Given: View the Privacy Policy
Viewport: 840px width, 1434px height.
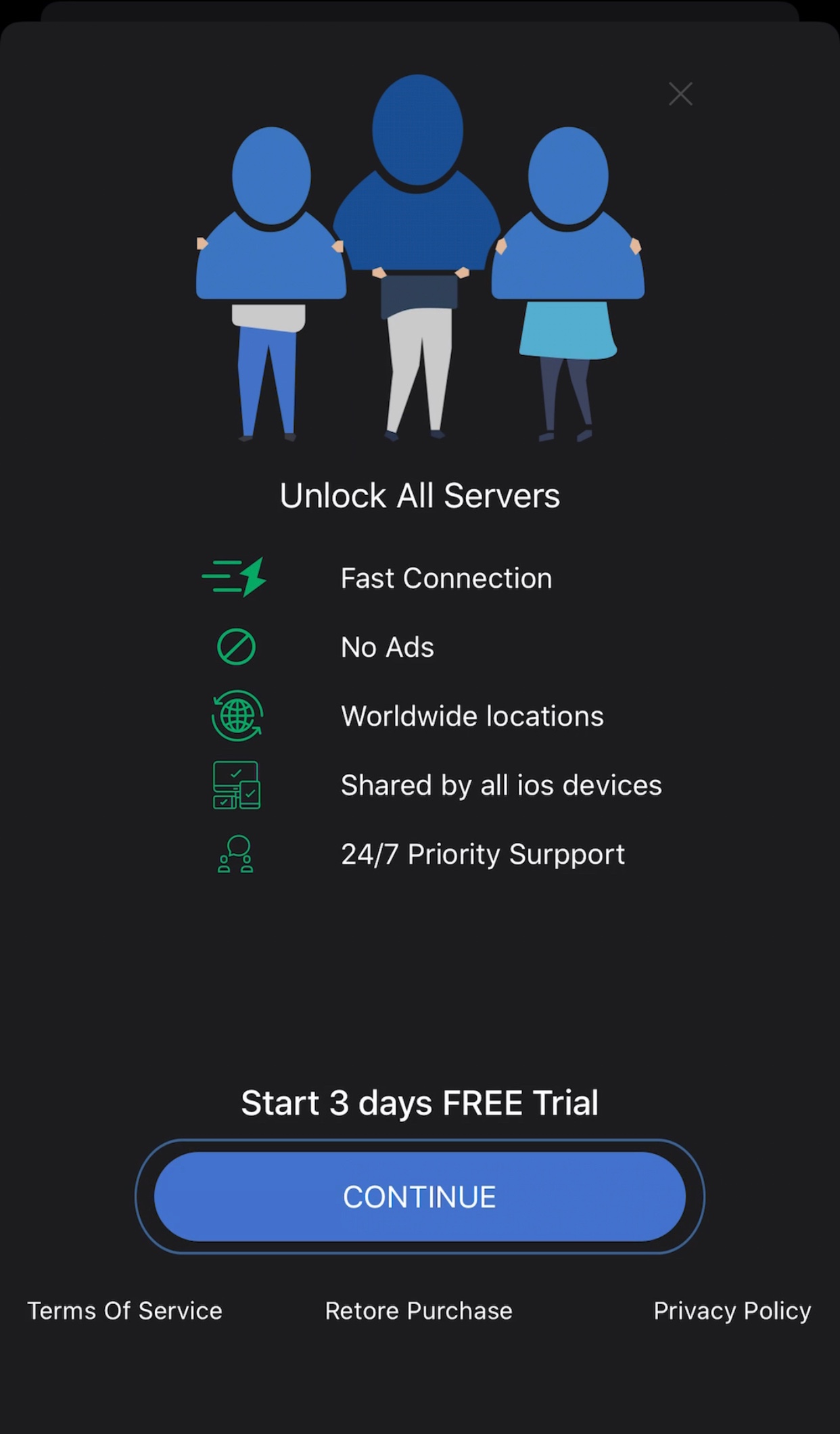Looking at the screenshot, I should tap(732, 1311).
